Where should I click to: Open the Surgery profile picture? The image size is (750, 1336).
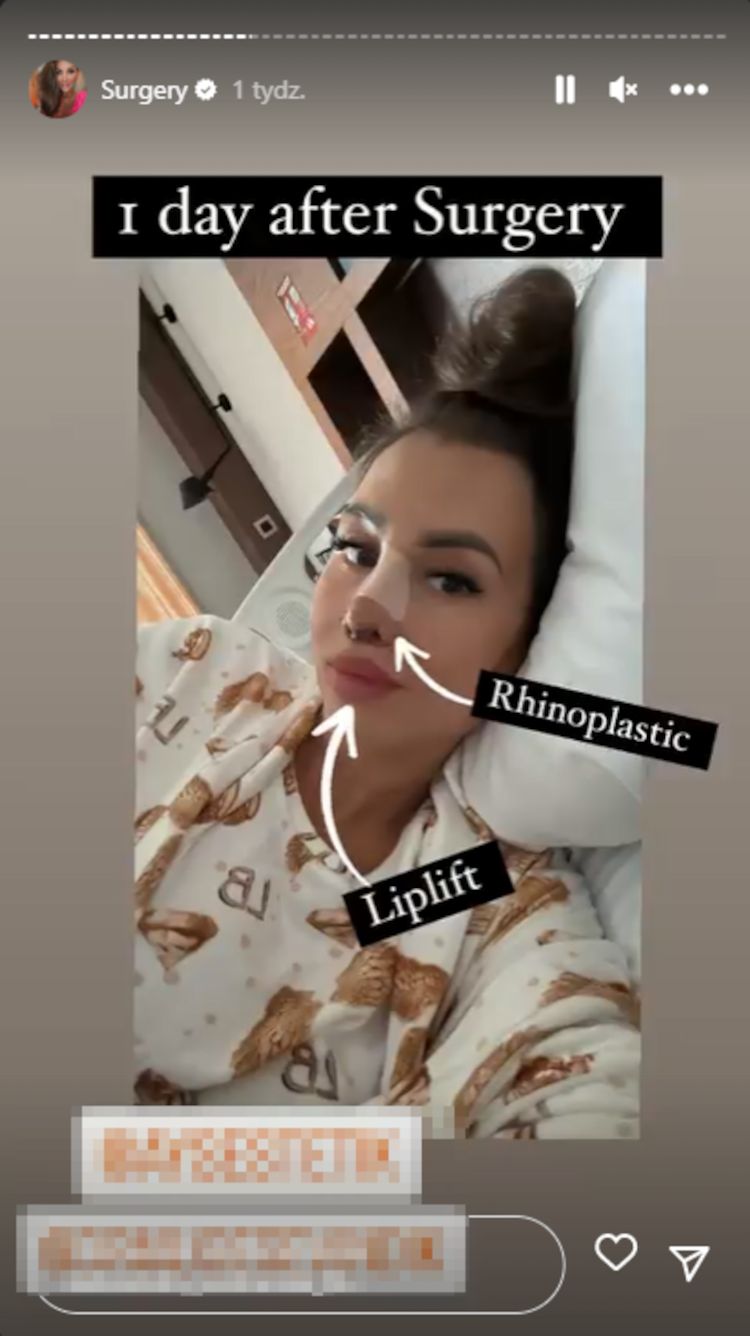57,89
